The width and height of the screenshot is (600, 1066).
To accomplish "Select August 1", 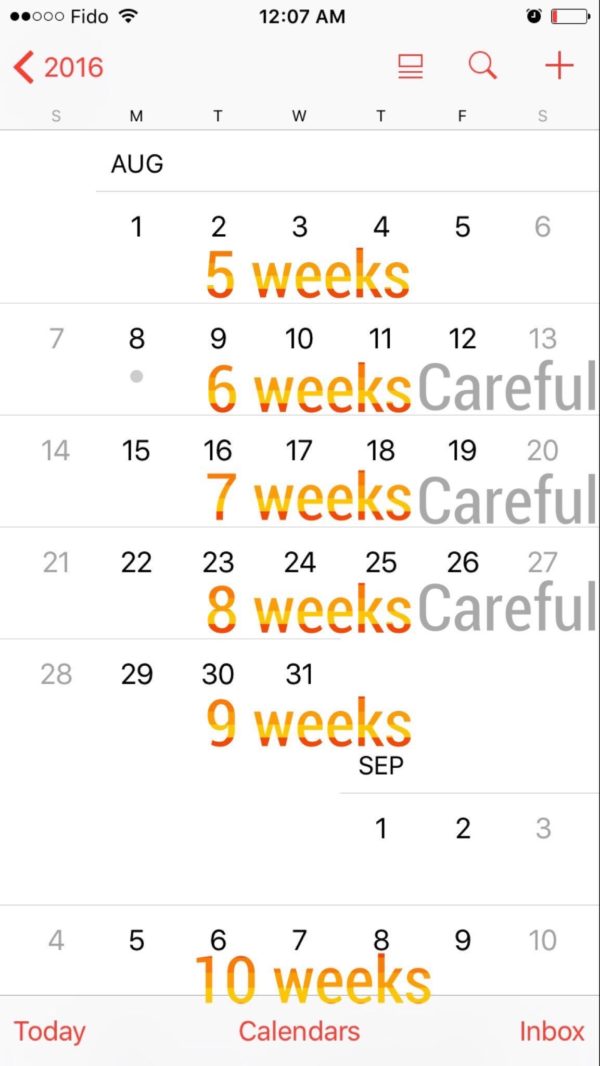I will (x=137, y=227).
